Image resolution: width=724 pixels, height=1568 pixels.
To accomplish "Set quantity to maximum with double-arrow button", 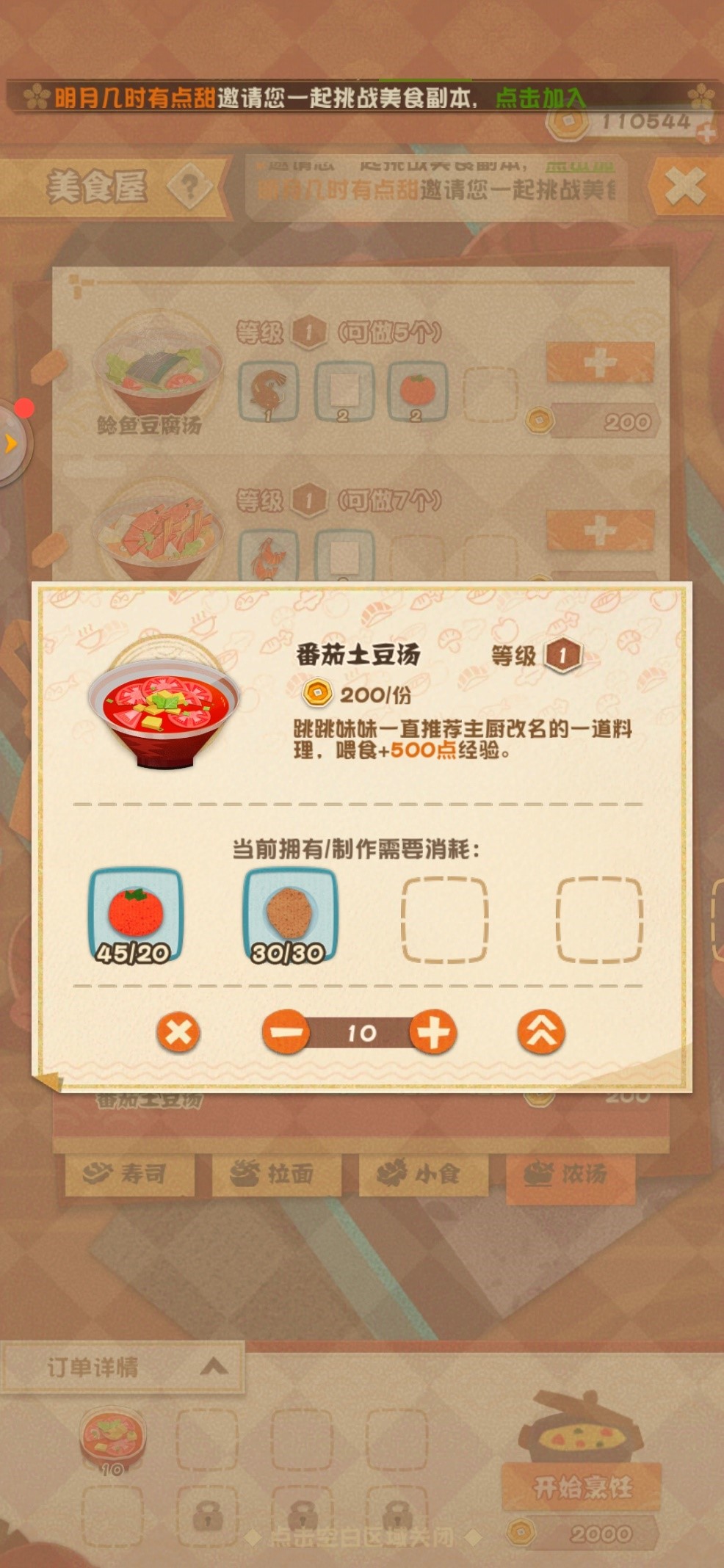I will point(541,1032).
